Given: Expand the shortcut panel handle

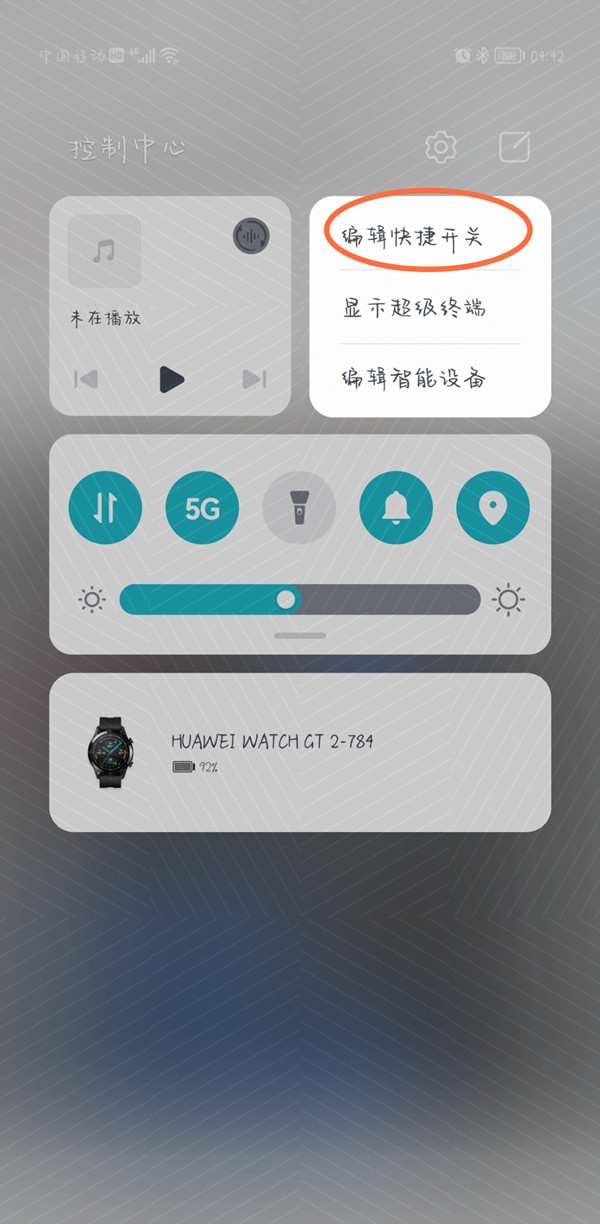Looking at the screenshot, I should (x=300, y=636).
